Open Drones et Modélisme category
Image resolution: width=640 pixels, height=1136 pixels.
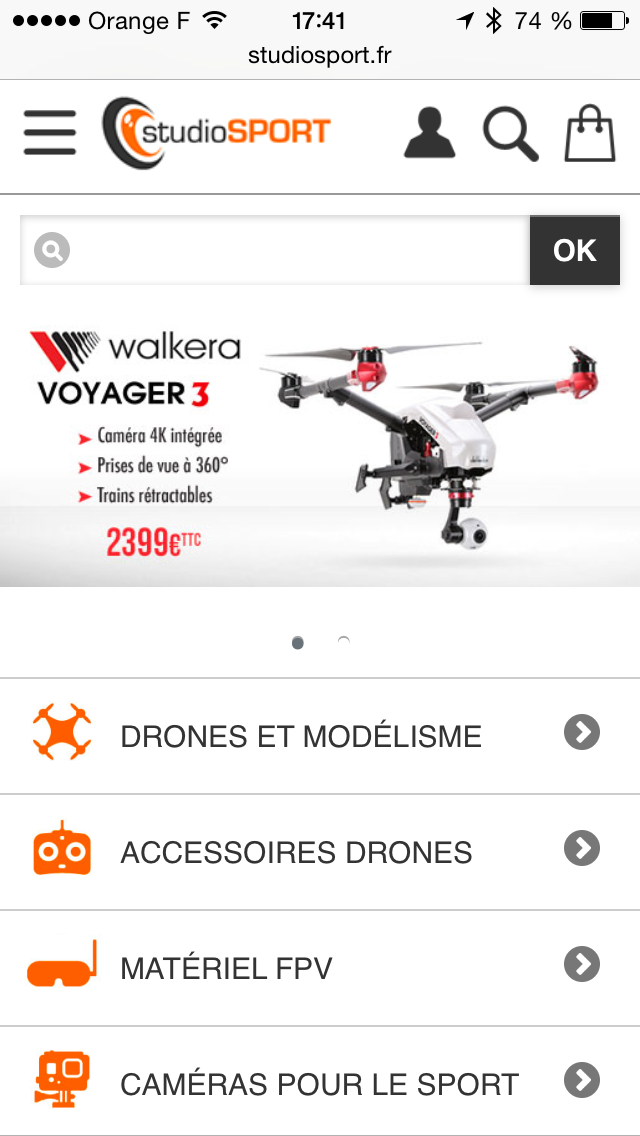coord(320,736)
